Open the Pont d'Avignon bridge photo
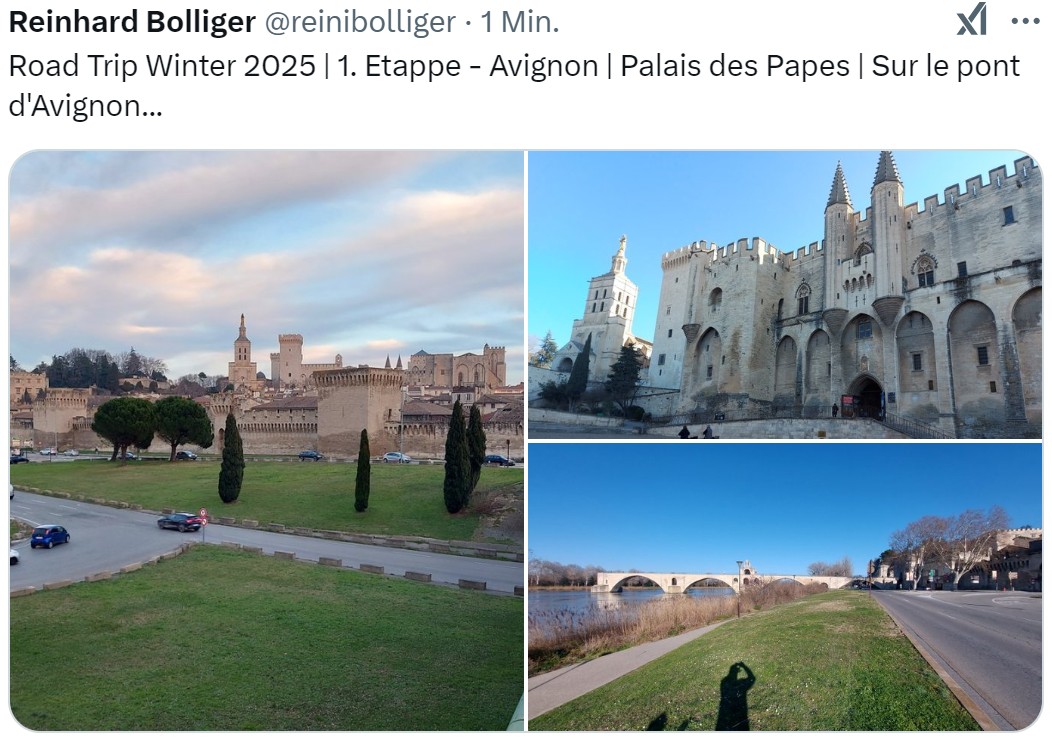 tap(785, 586)
